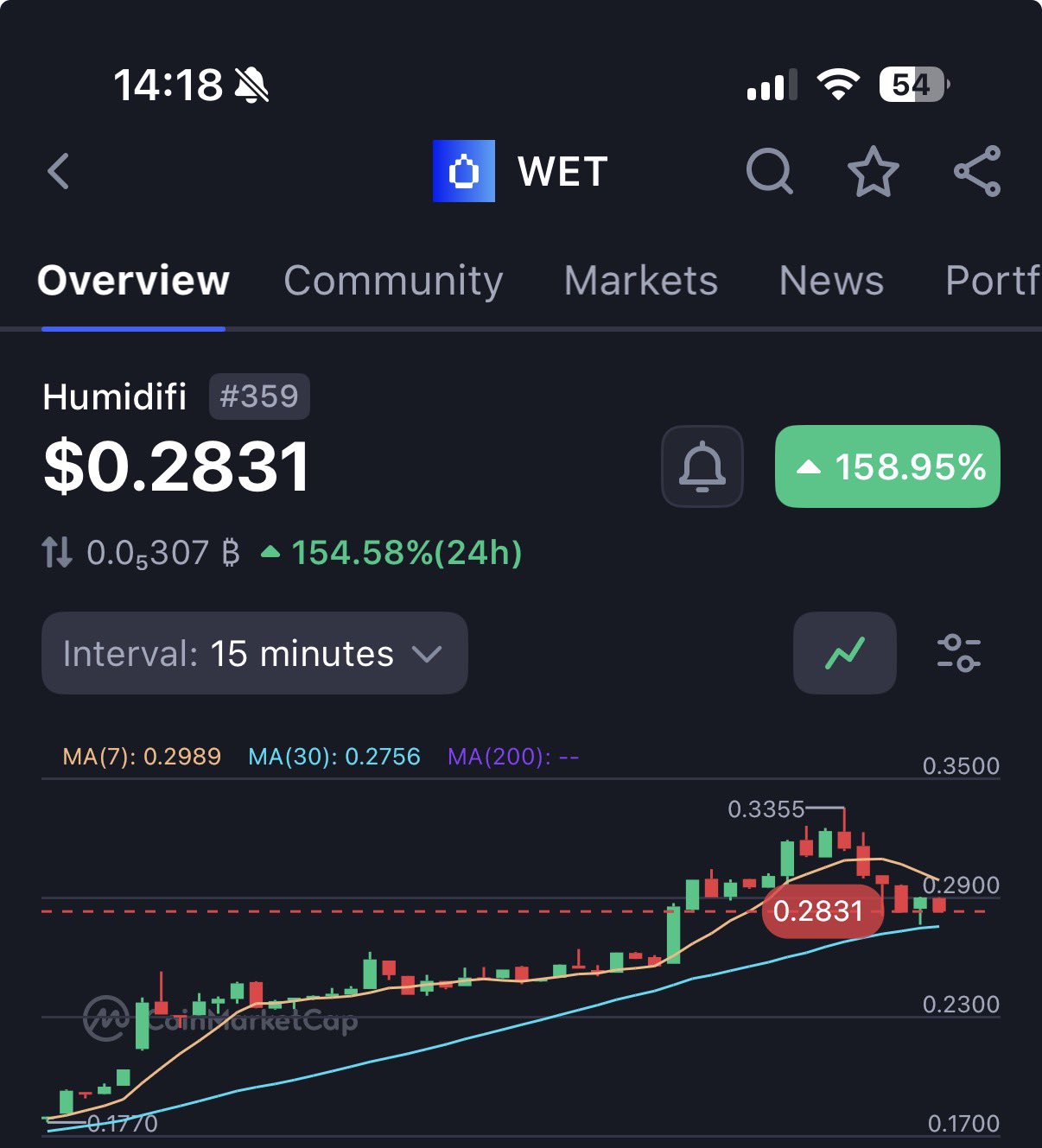This screenshot has height=1148, width=1042.
Task: Open chart settings sliders icon
Action: (x=958, y=653)
